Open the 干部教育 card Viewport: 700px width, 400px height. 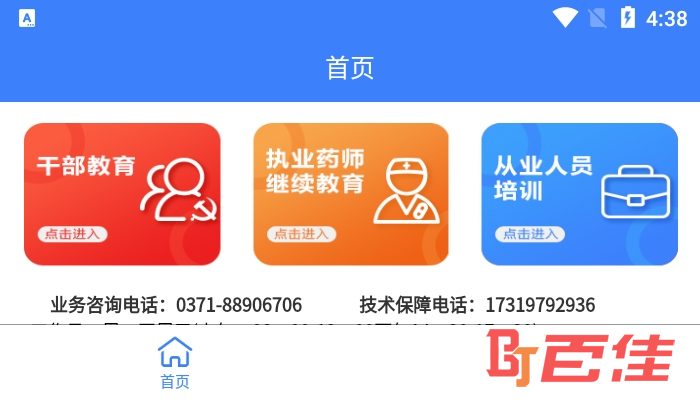[x=122, y=194]
